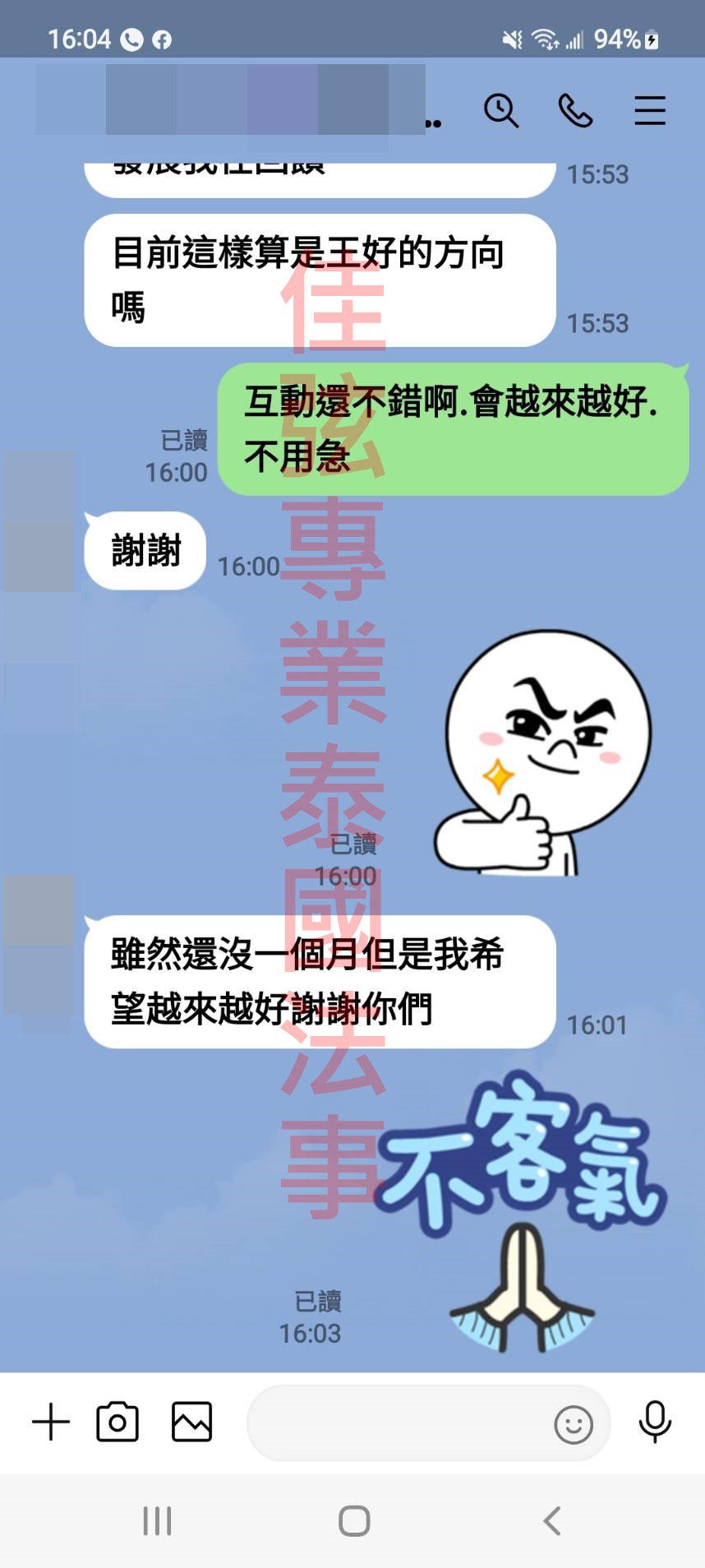
Task: Launch the camera from the chat bar
Action: (x=117, y=1422)
